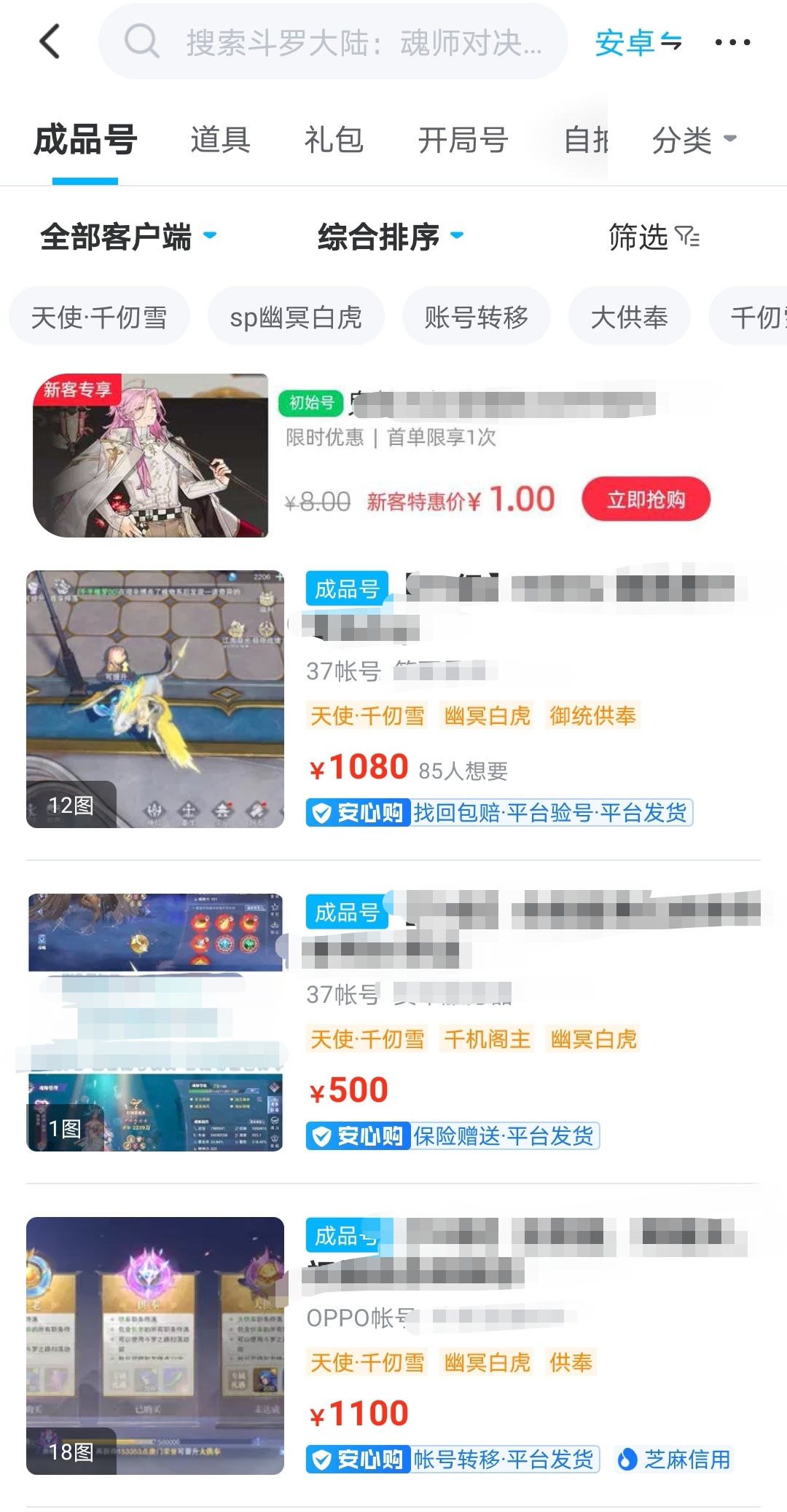
Task: Open the 搜索斗罗大陆 search box
Action: [x=333, y=42]
